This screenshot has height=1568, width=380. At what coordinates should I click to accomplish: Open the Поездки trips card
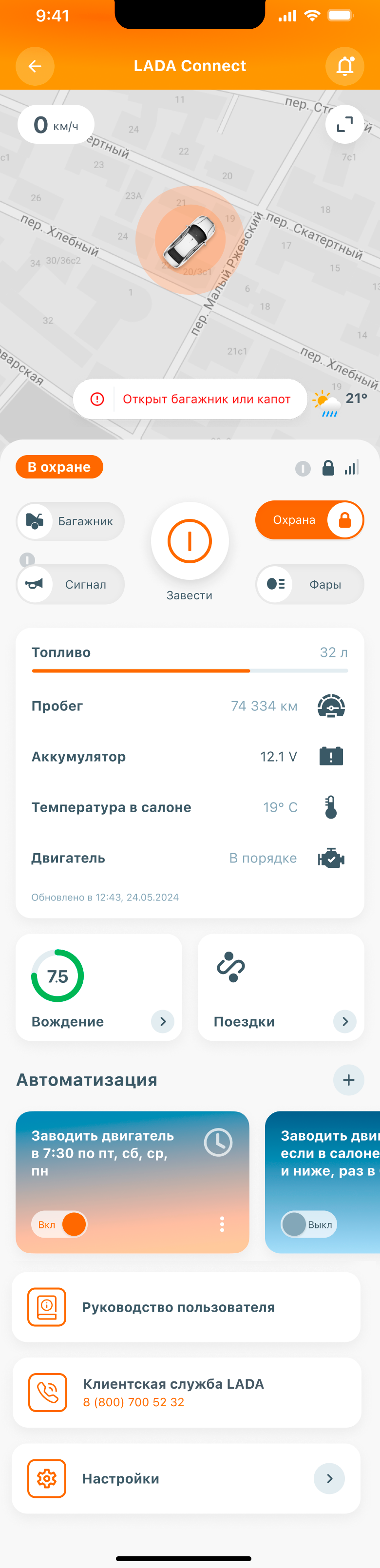[x=281, y=987]
